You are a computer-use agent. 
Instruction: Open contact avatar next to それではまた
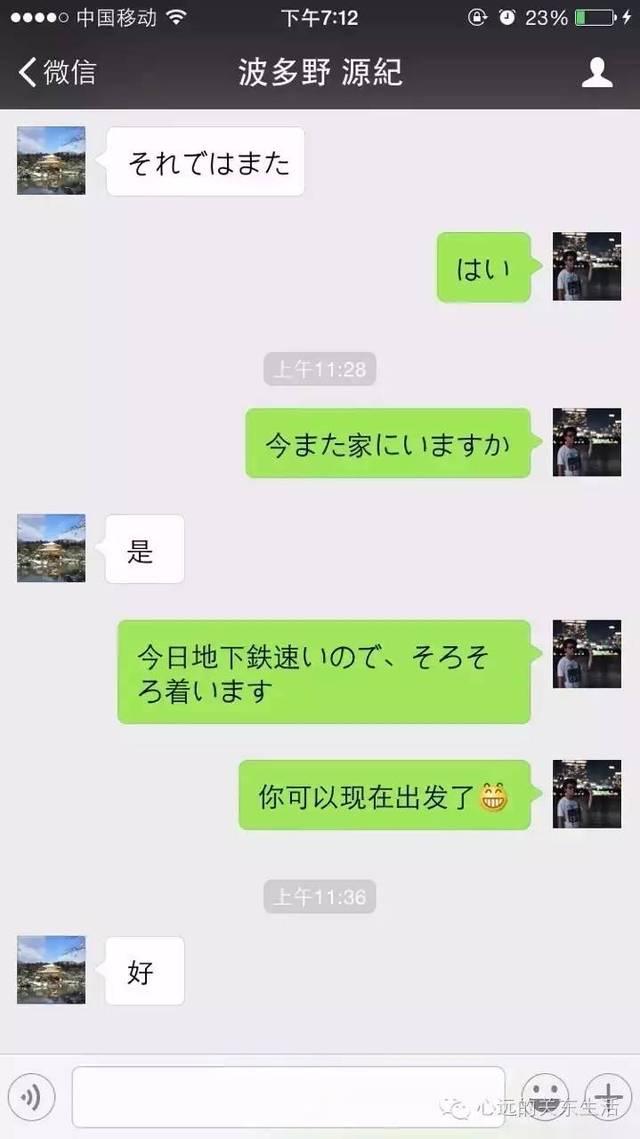(51, 160)
